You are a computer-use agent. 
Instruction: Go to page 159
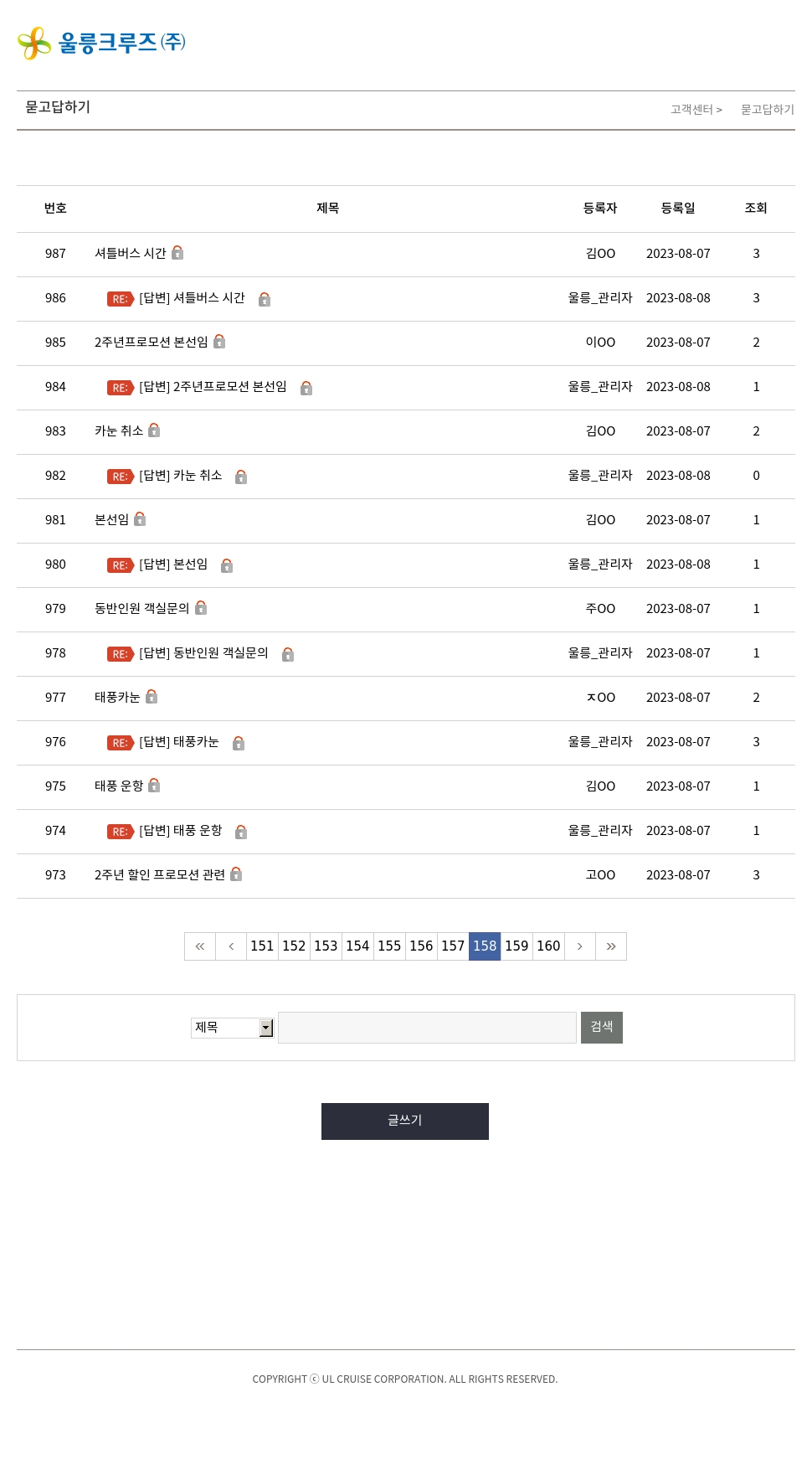516,946
